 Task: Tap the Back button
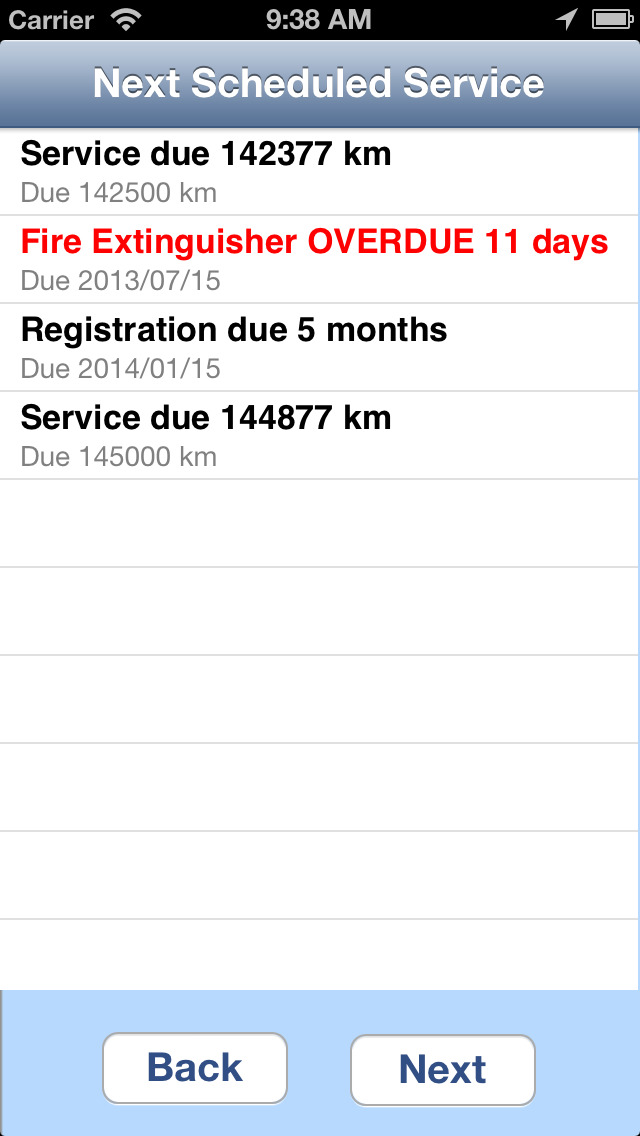click(x=195, y=1068)
